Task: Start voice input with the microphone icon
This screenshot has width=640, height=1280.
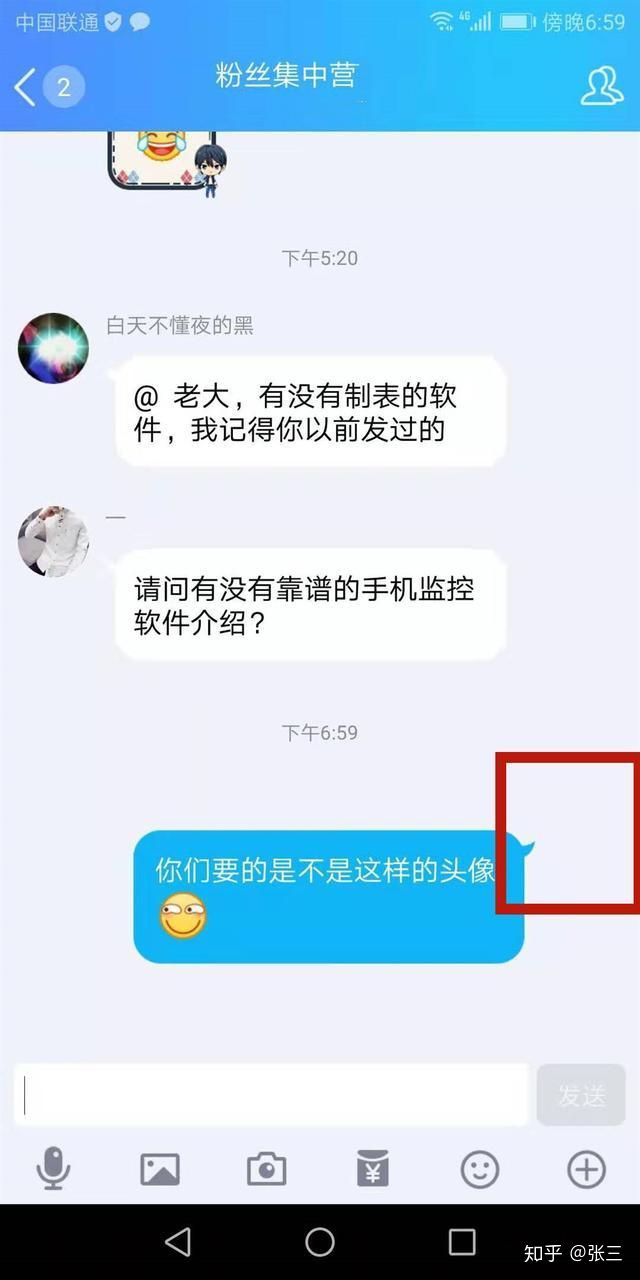Action: coord(53,1167)
